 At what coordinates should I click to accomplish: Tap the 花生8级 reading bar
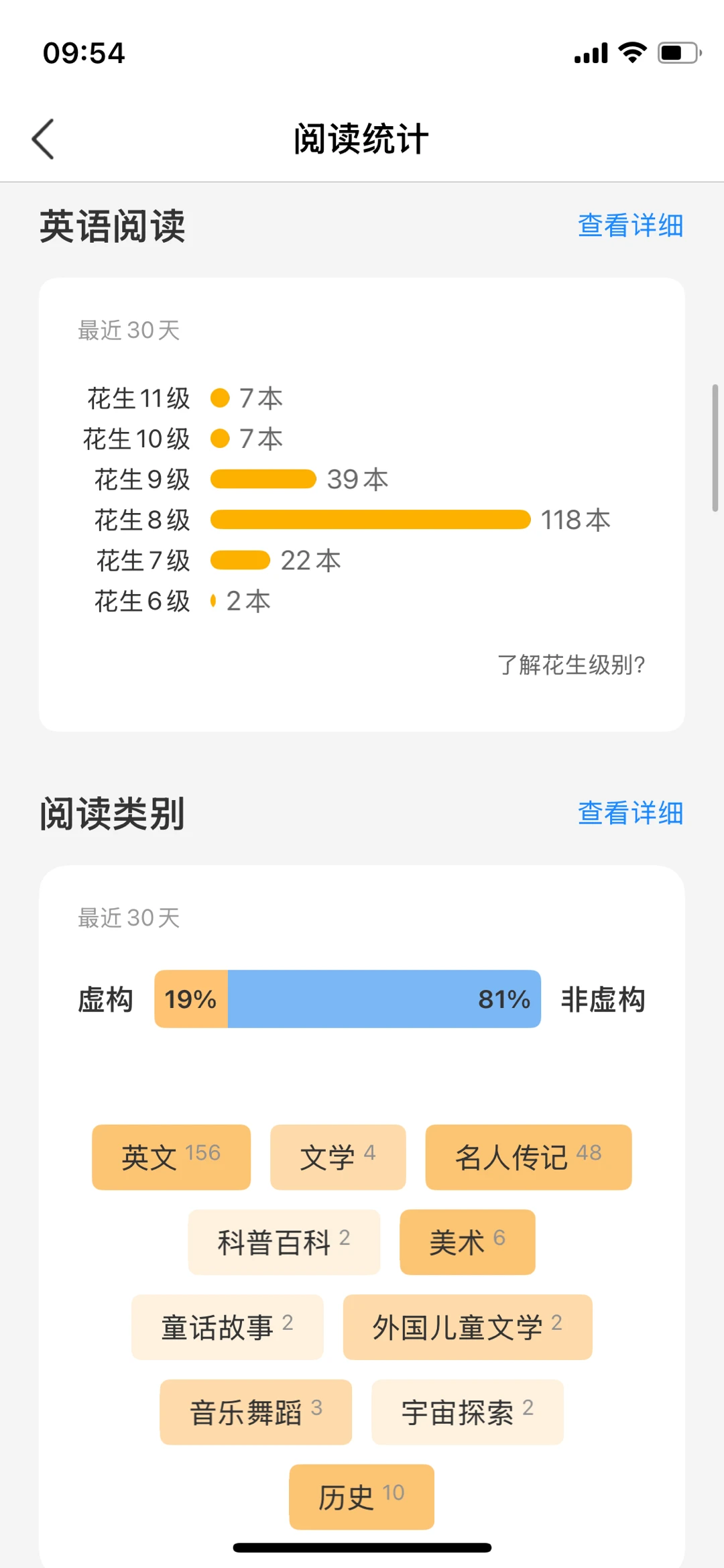(370, 519)
